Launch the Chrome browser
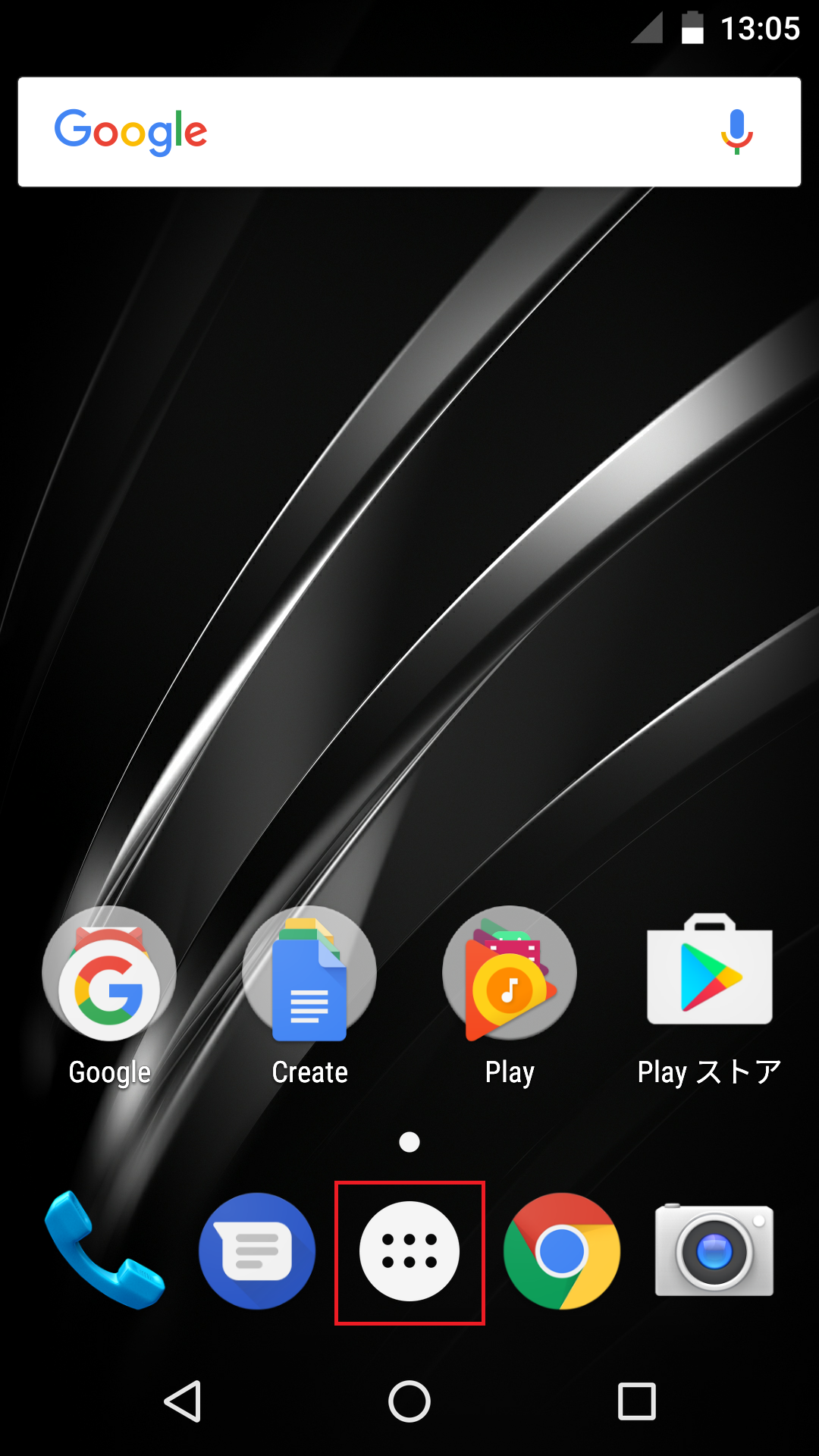The height and width of the screenshot is (1456, 819). pos(562,1251)
